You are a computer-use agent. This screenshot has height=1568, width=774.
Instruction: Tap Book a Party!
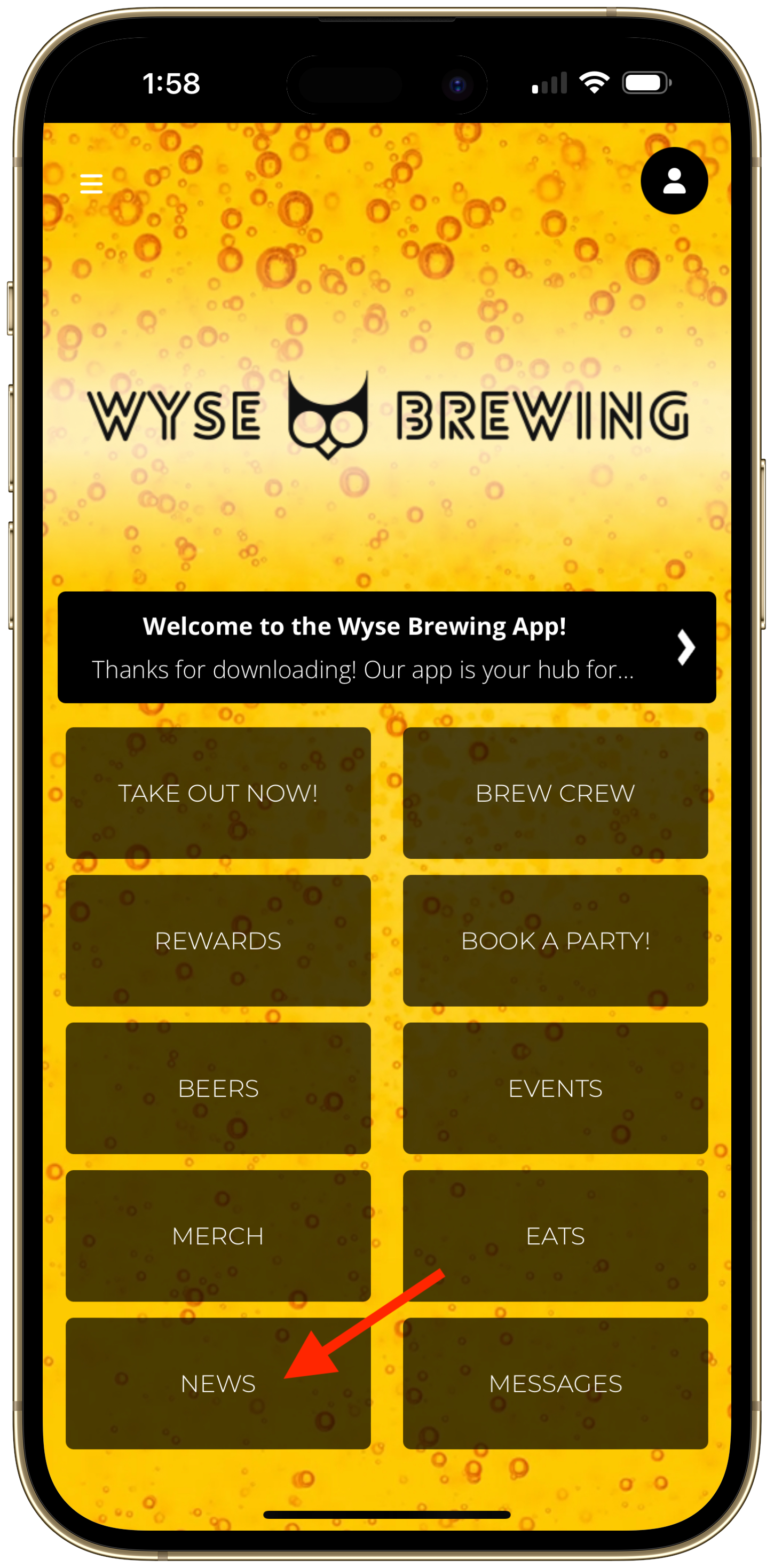click(x=555, y=940)
